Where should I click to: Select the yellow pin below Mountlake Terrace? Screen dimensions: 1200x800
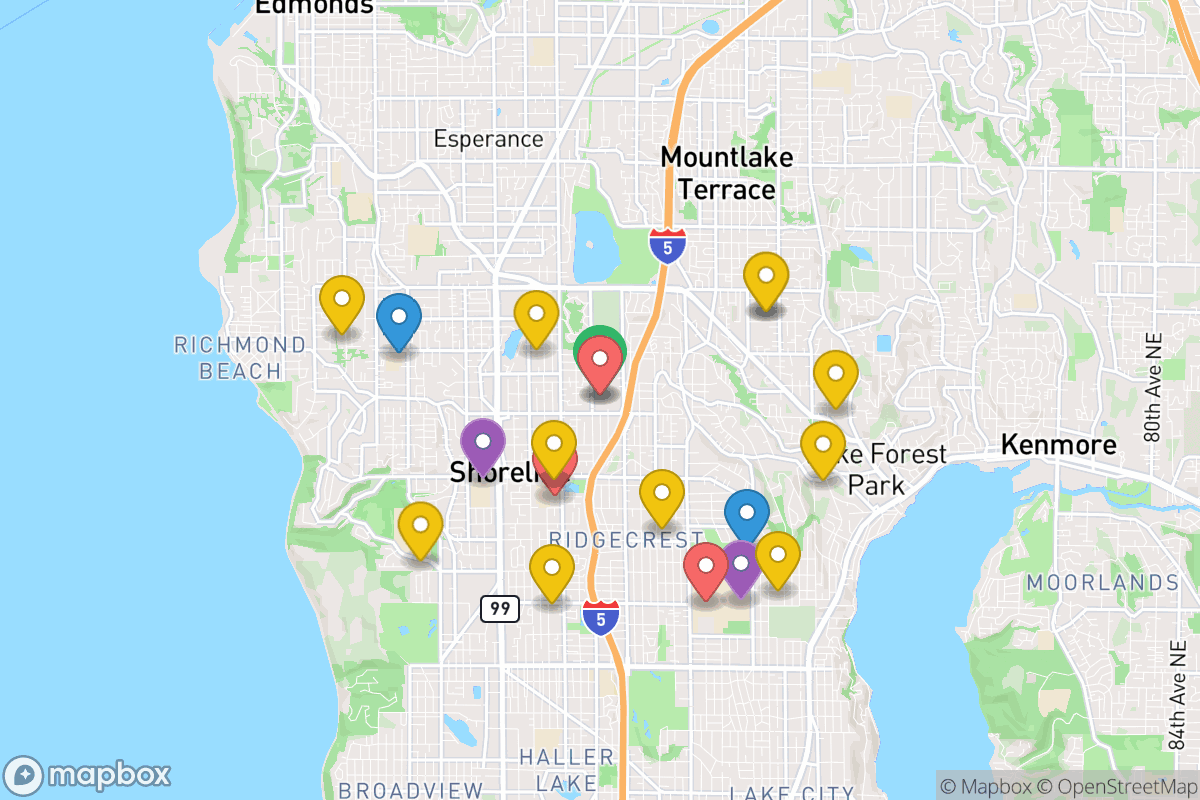766,276
